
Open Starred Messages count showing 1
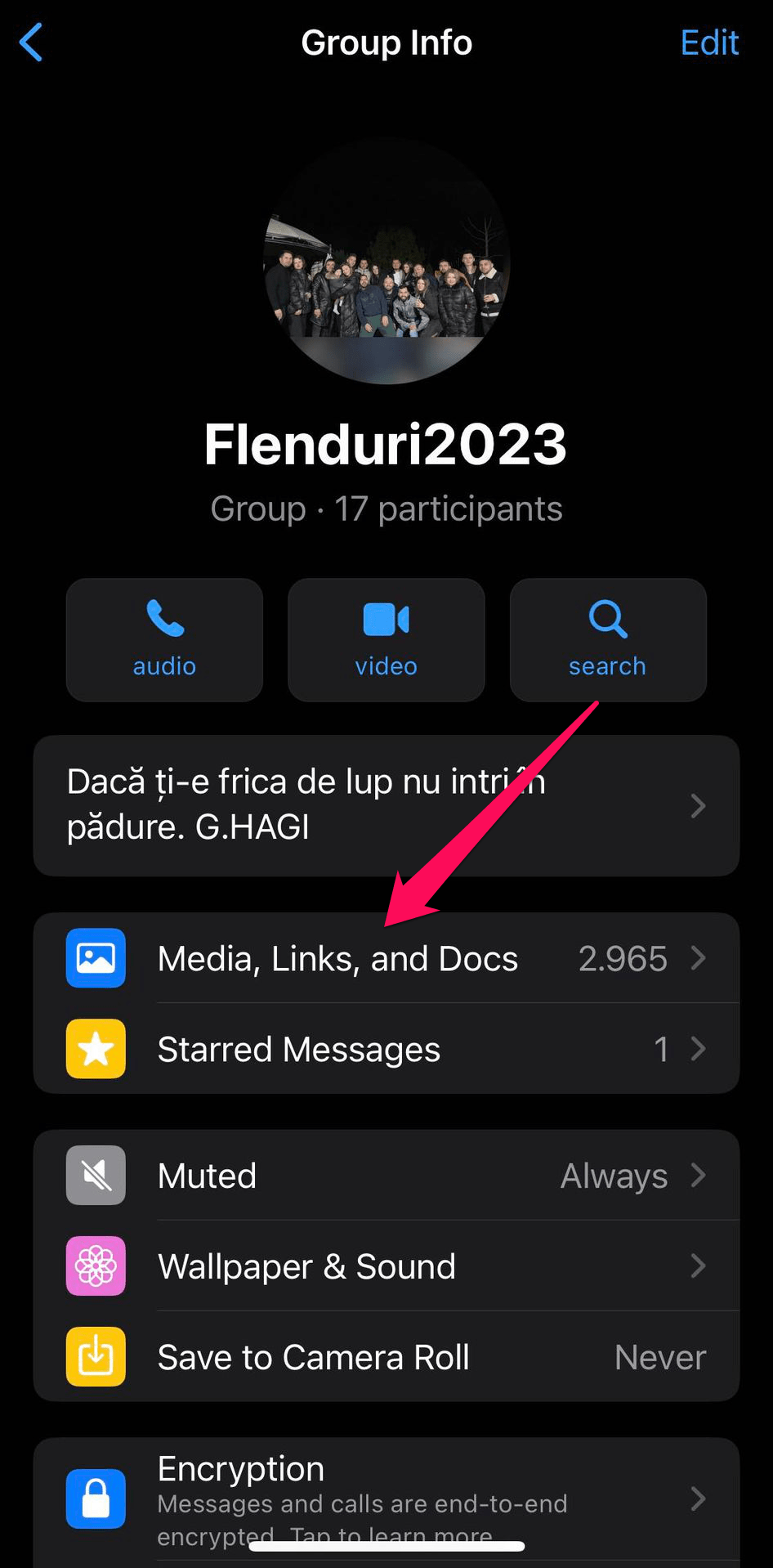pos(662,1049)
